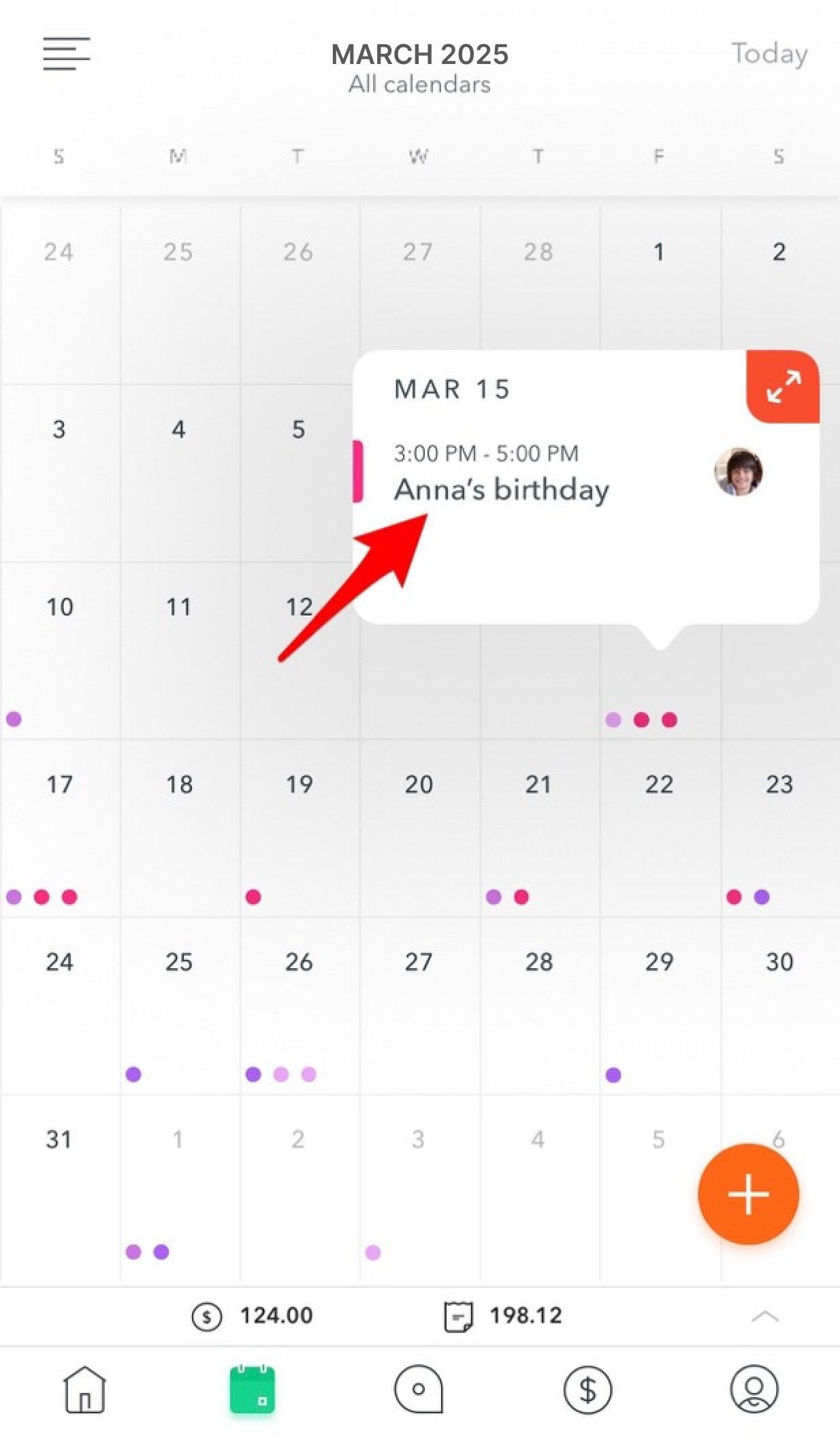Expand the bottom totals panel chevron
This screenshot has height=1446, width=840.
pos(764,1316)
